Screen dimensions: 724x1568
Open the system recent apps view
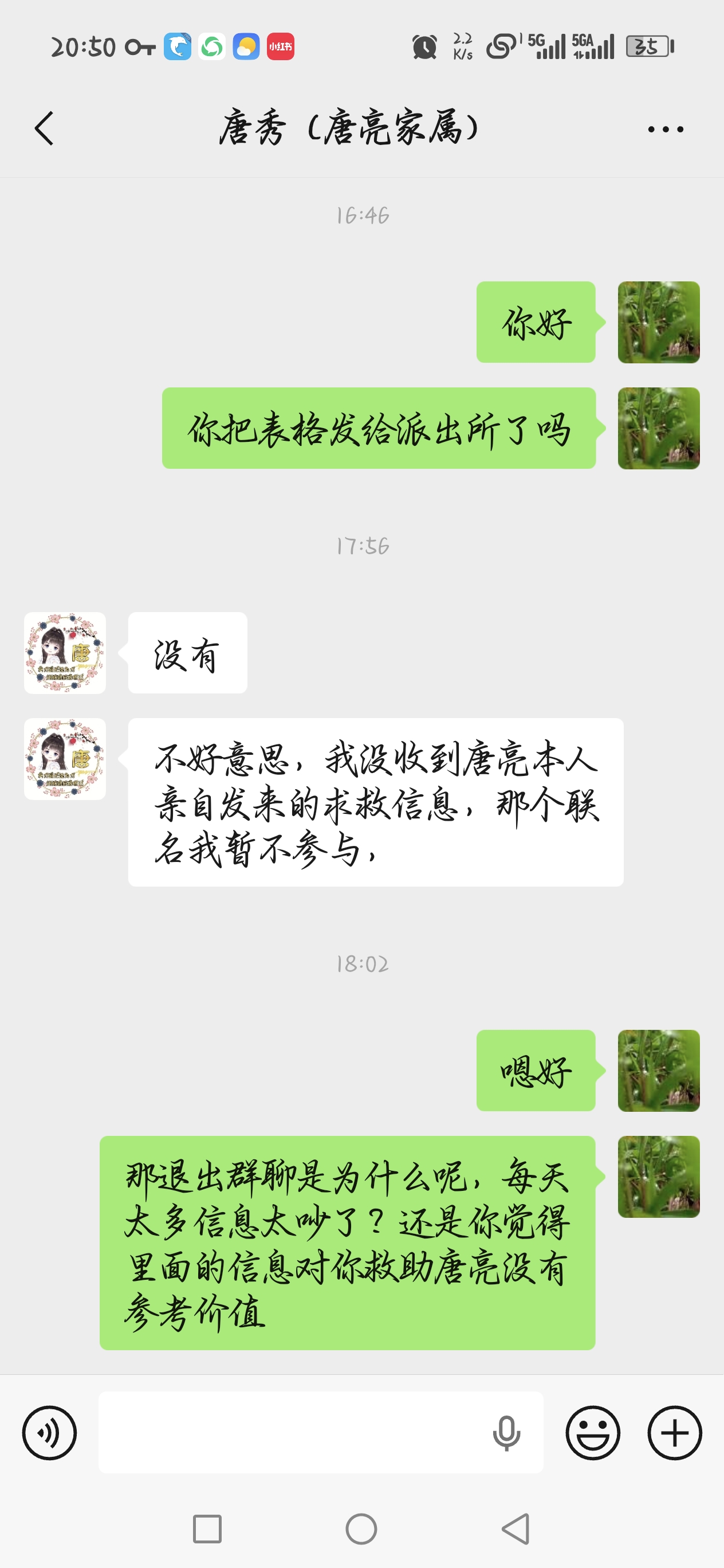click(207, 1528)
